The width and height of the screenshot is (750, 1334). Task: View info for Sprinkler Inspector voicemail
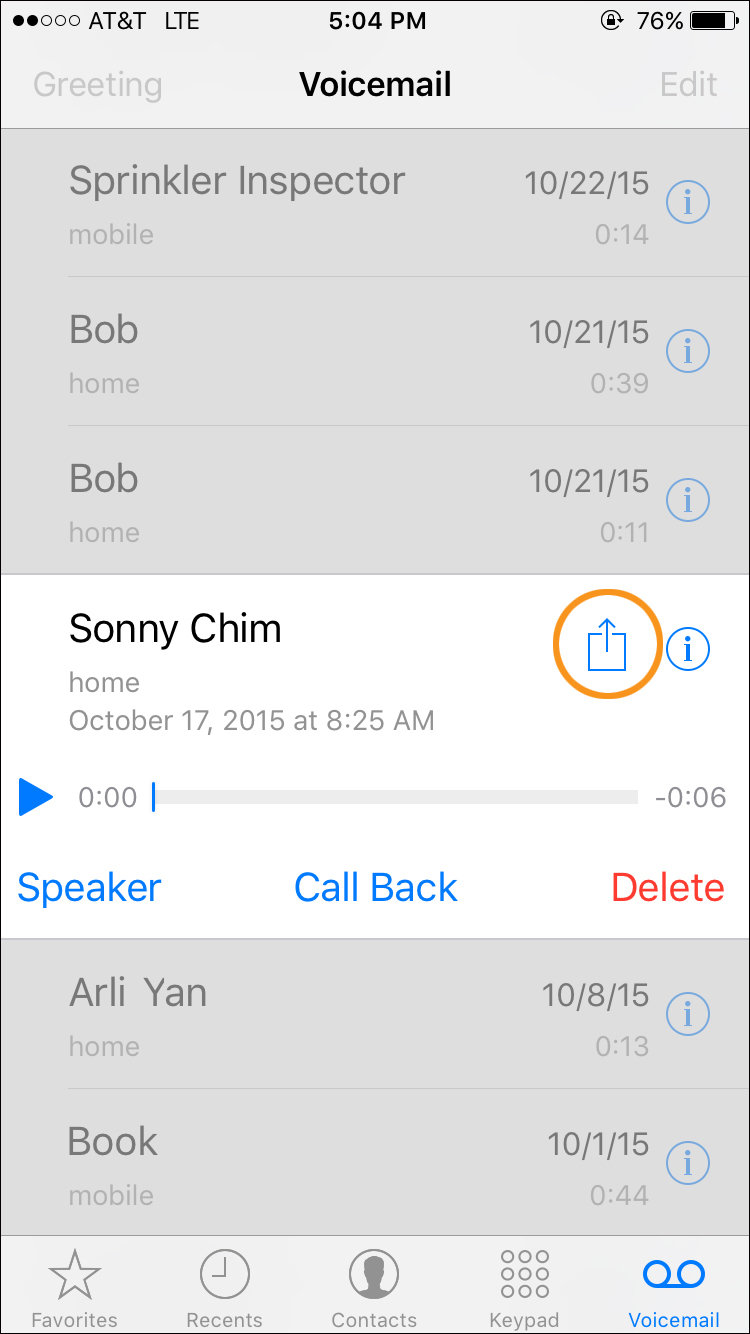(688, 203)
